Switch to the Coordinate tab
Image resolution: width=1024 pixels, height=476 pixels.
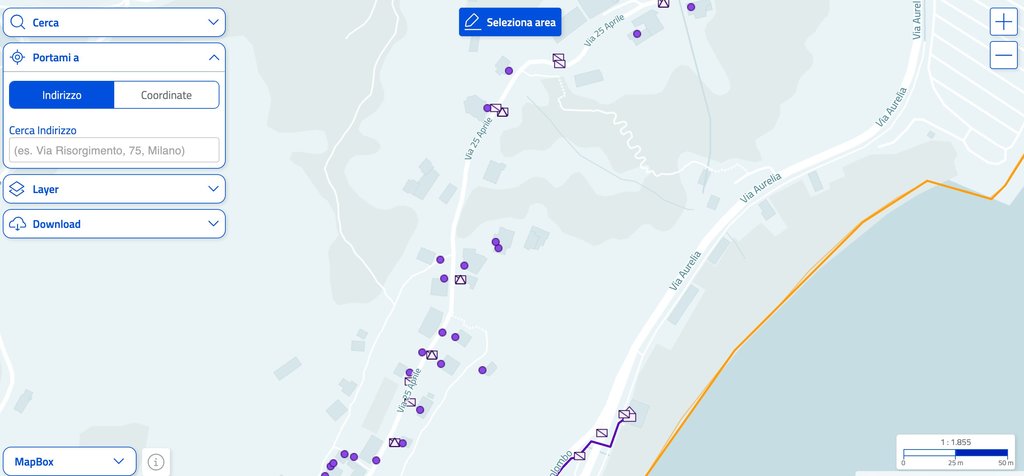click(166, 95)
